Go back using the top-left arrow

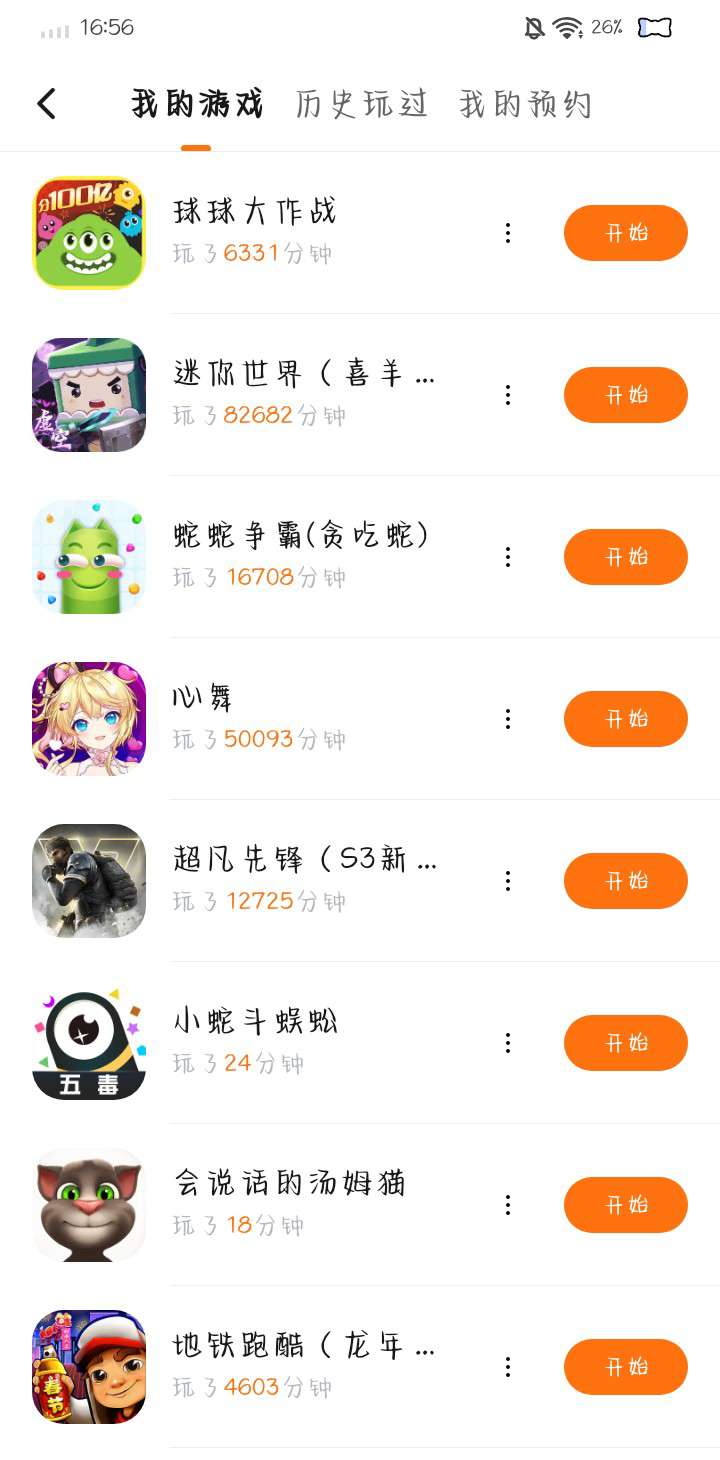tap(46, 103)
